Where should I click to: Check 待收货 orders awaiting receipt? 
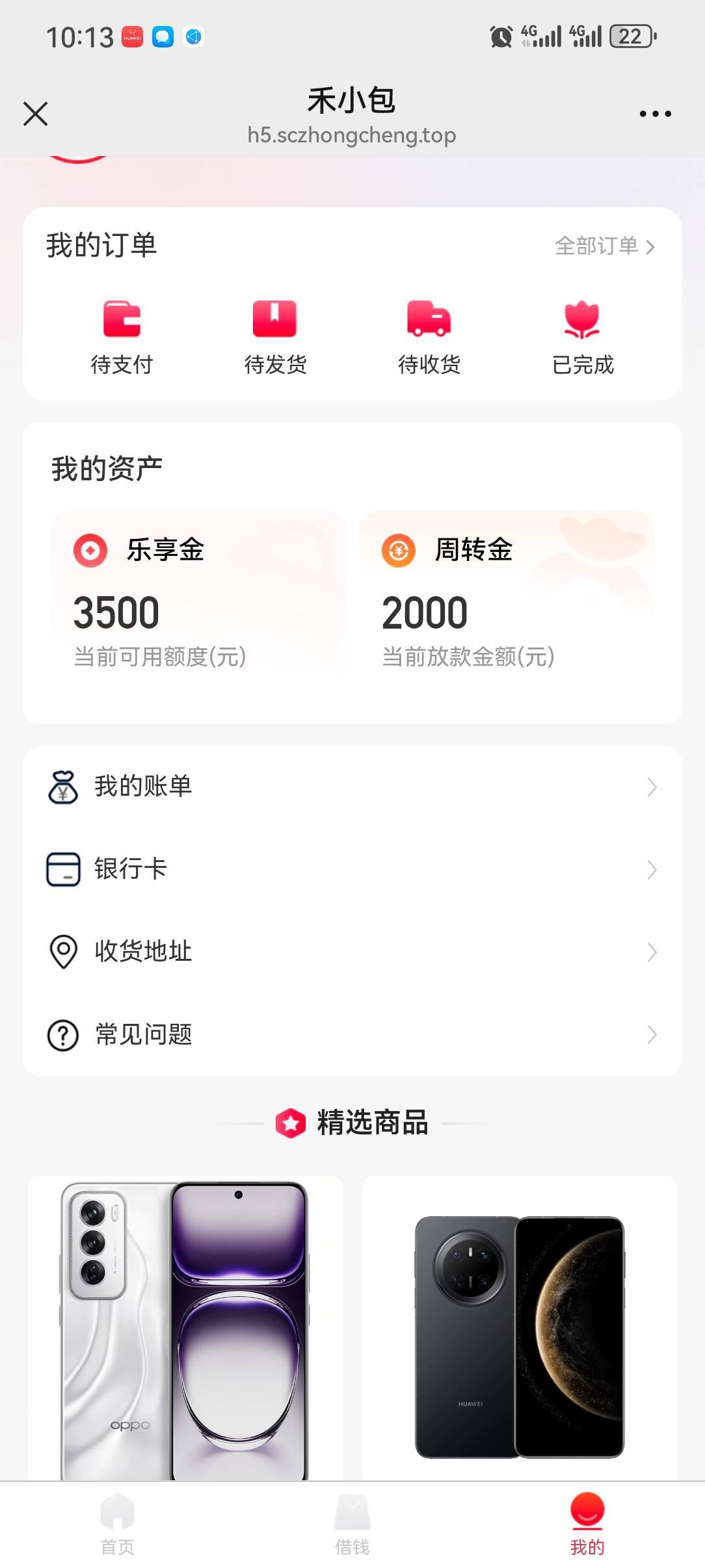point(429,337)
